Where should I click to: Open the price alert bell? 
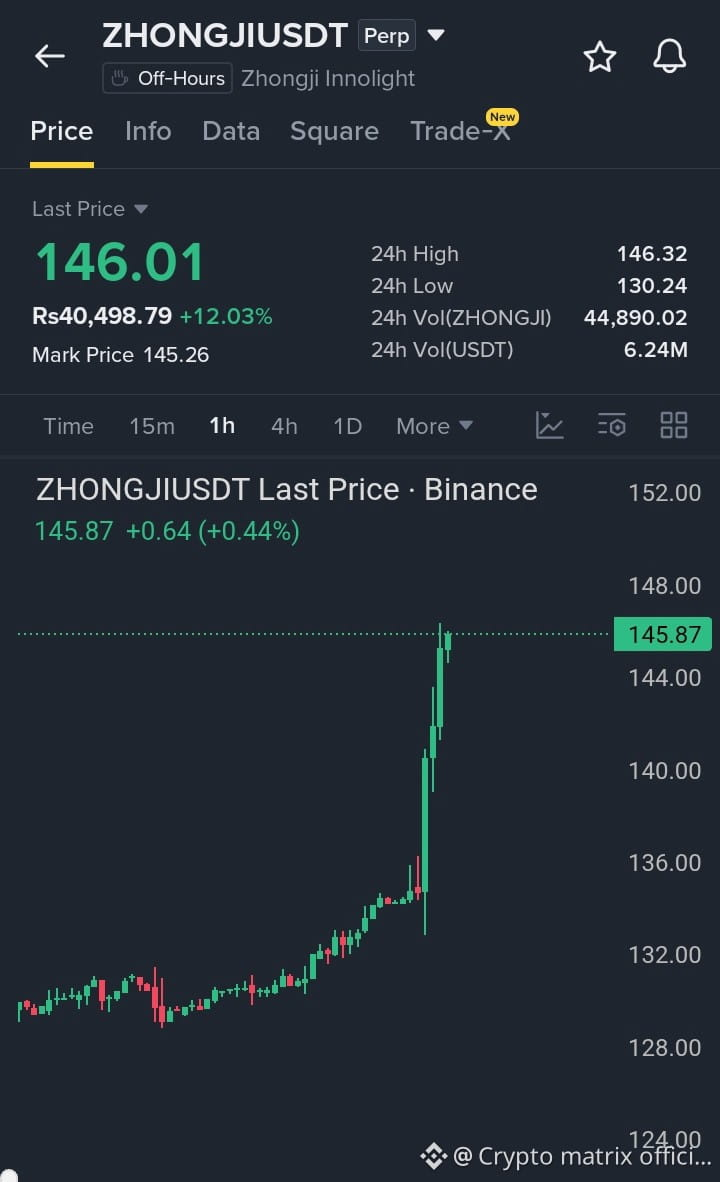[669, 56]
